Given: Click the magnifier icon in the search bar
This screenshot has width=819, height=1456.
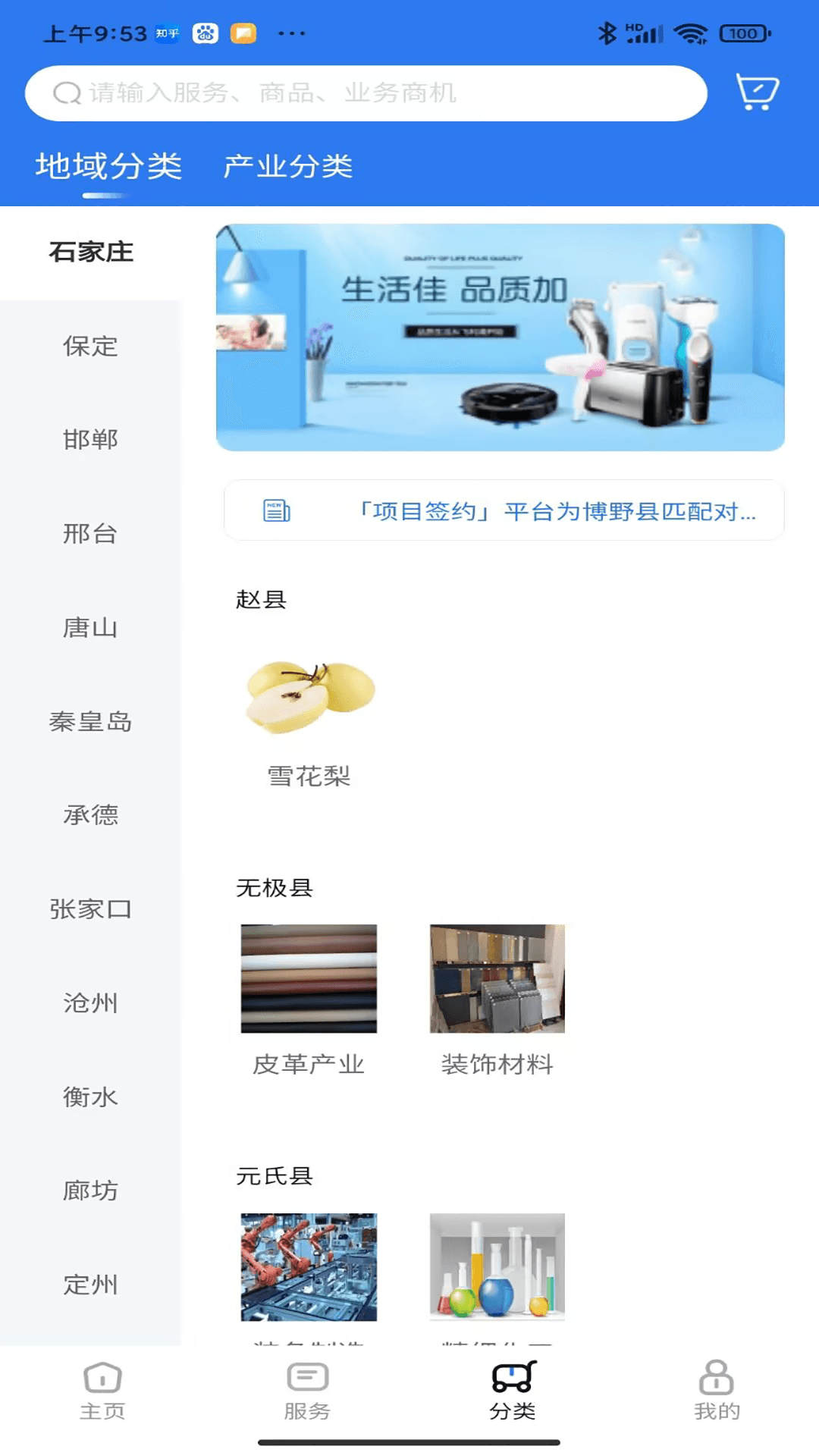Looking at the screenshot, I should (68, 93).
